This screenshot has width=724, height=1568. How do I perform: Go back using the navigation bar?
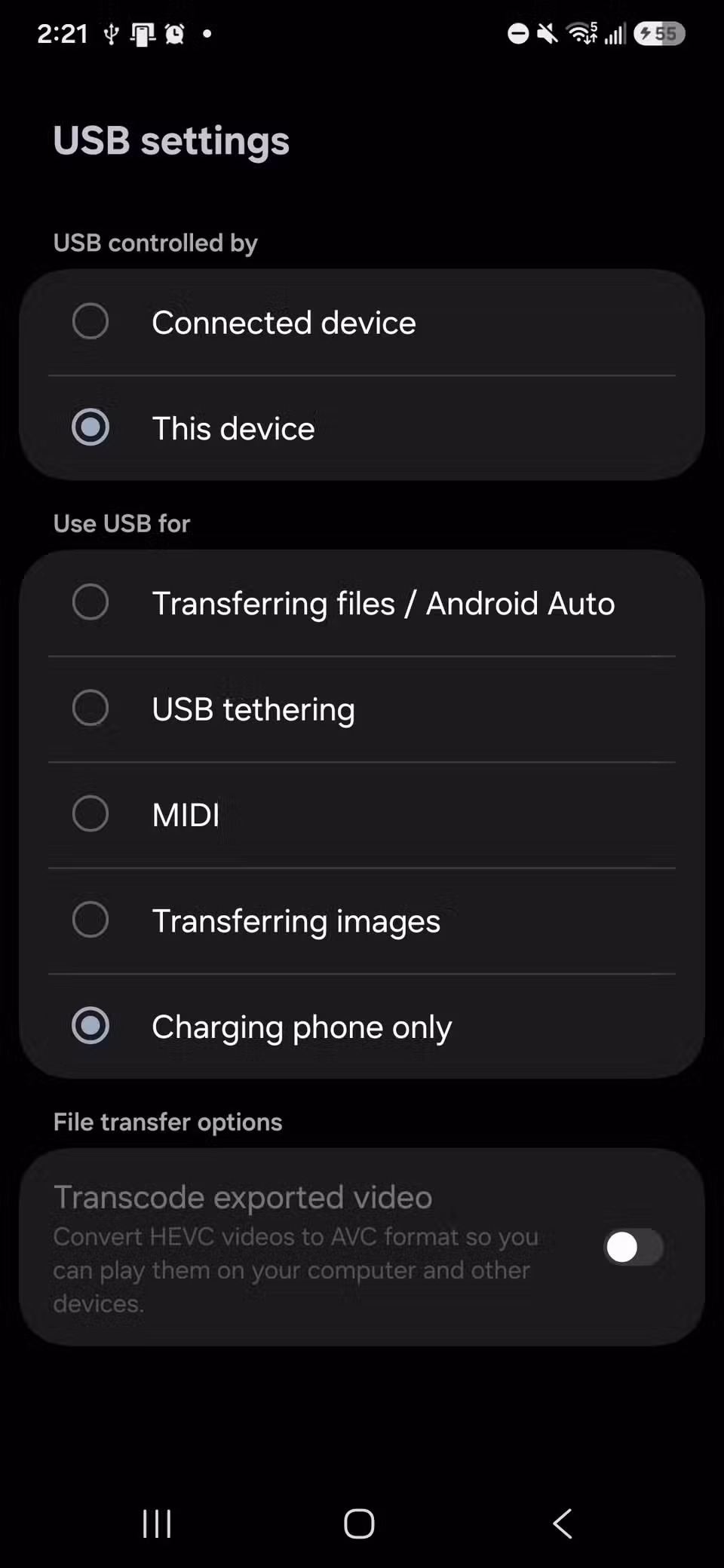(x=563, y=1524)
